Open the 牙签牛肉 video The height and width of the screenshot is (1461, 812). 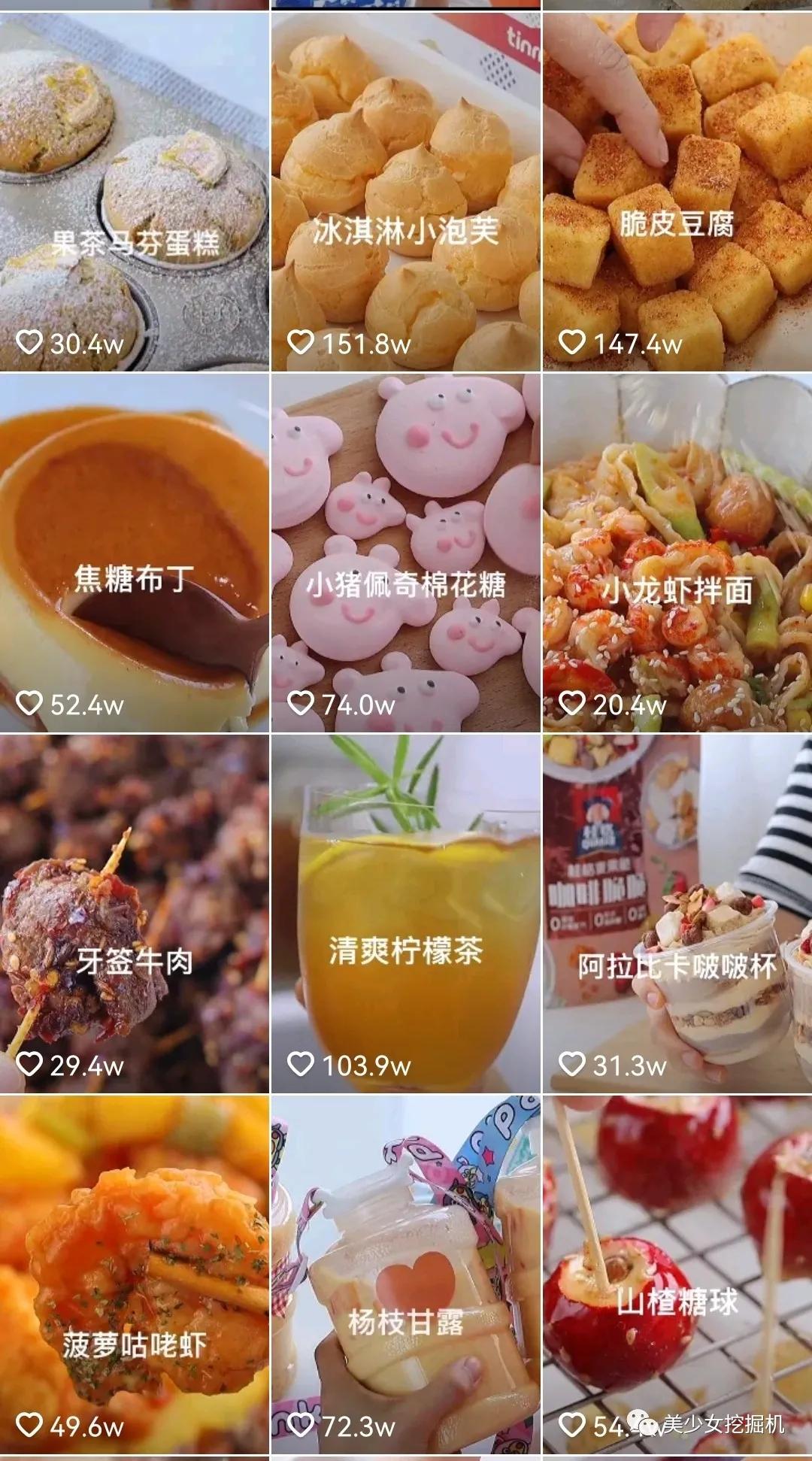point(135,914)
